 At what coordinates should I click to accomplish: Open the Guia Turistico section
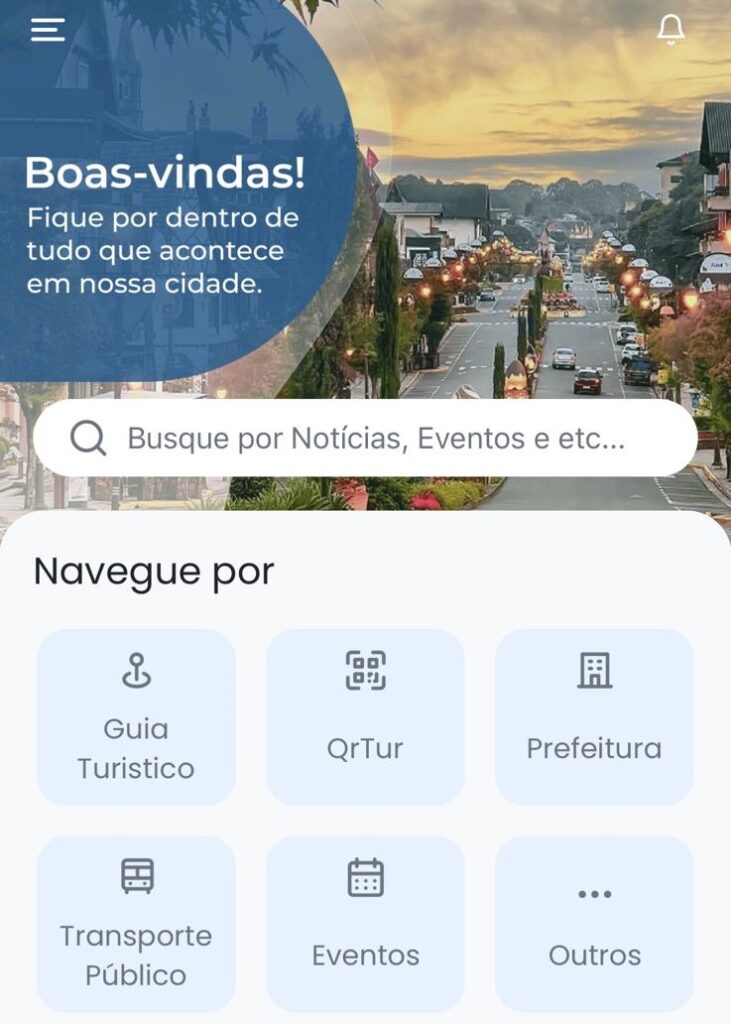tap(136, 717)
